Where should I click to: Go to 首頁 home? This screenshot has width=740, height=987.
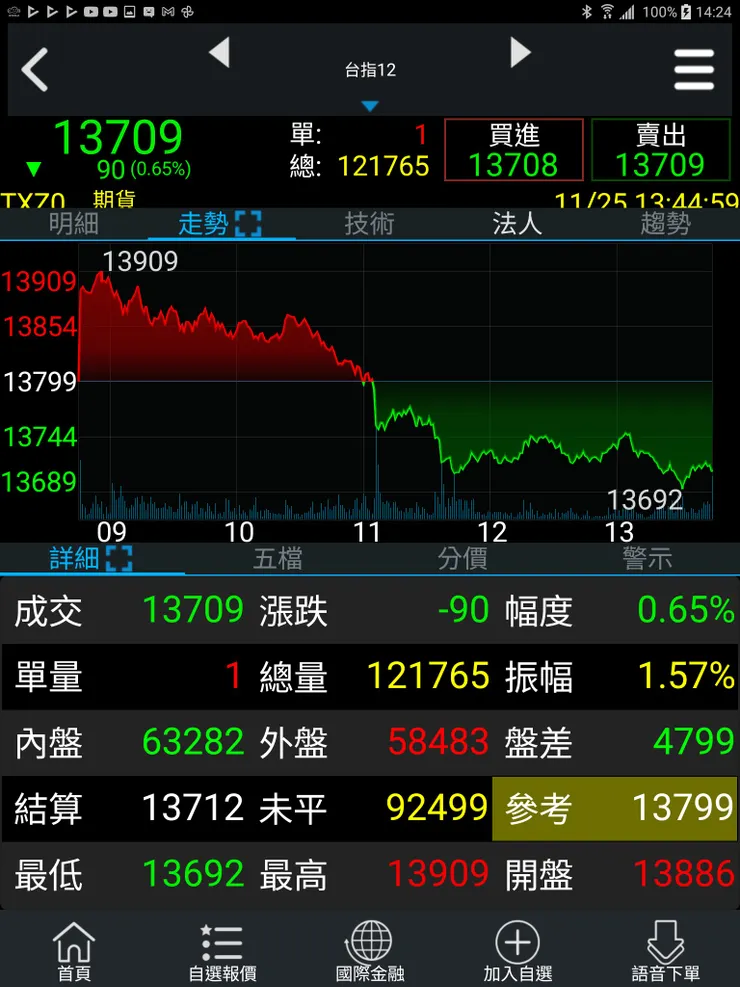(74, 950)
